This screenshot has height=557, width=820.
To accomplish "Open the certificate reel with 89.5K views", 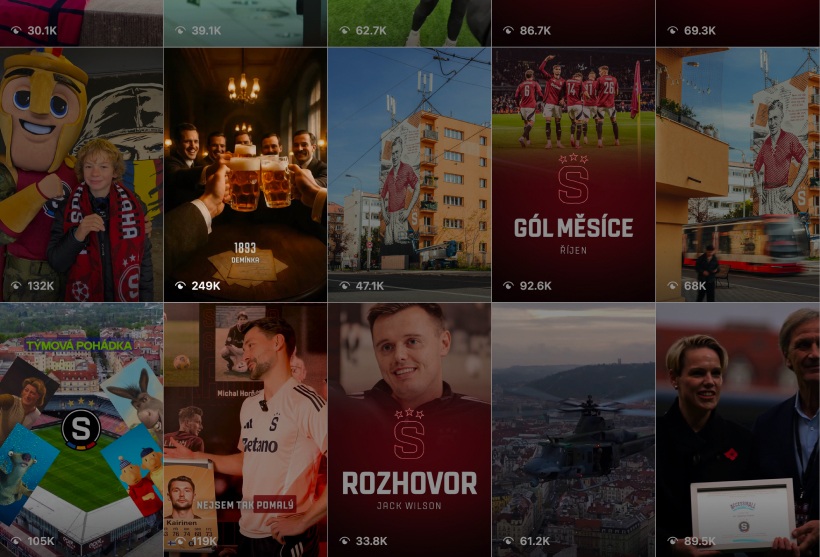I will (738, 430).
